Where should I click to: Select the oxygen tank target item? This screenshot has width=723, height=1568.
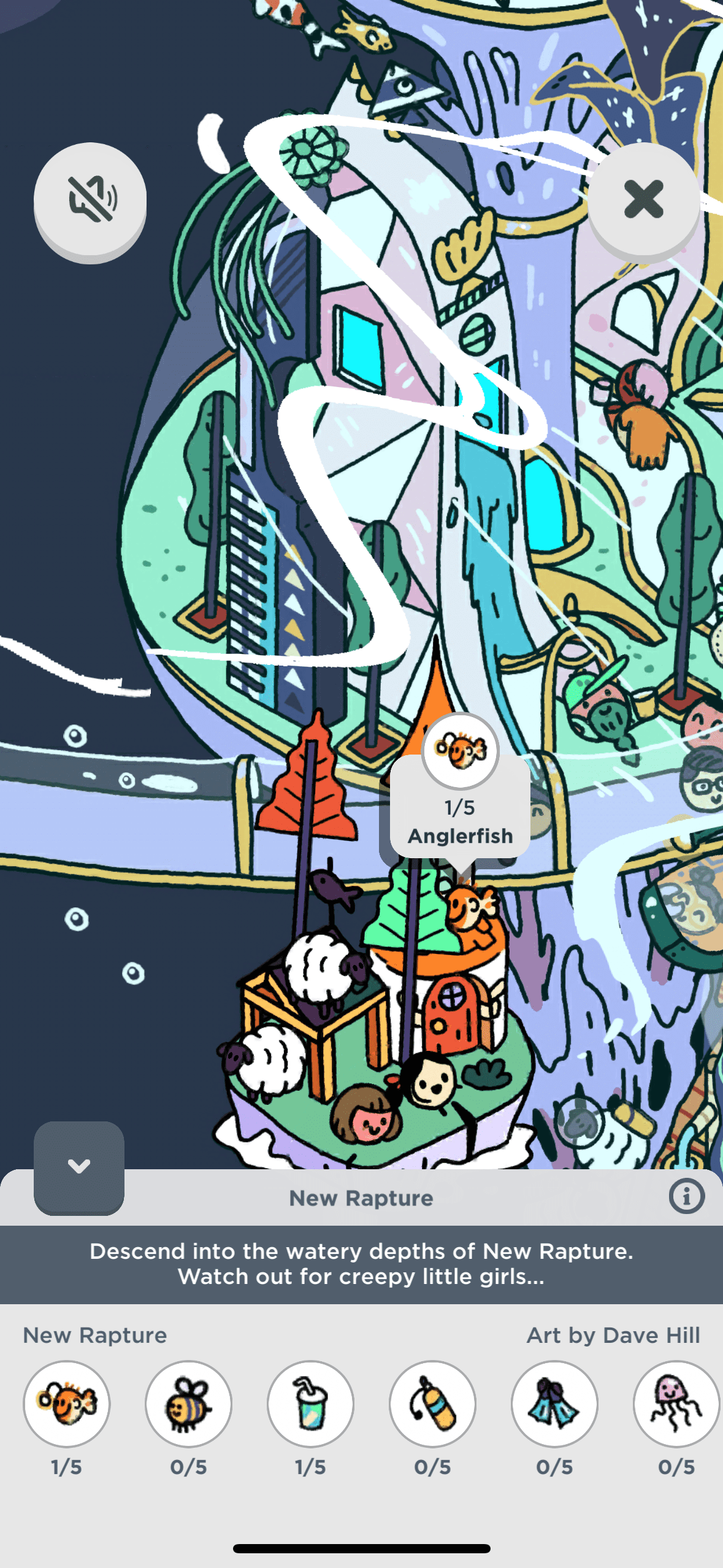432,1404
